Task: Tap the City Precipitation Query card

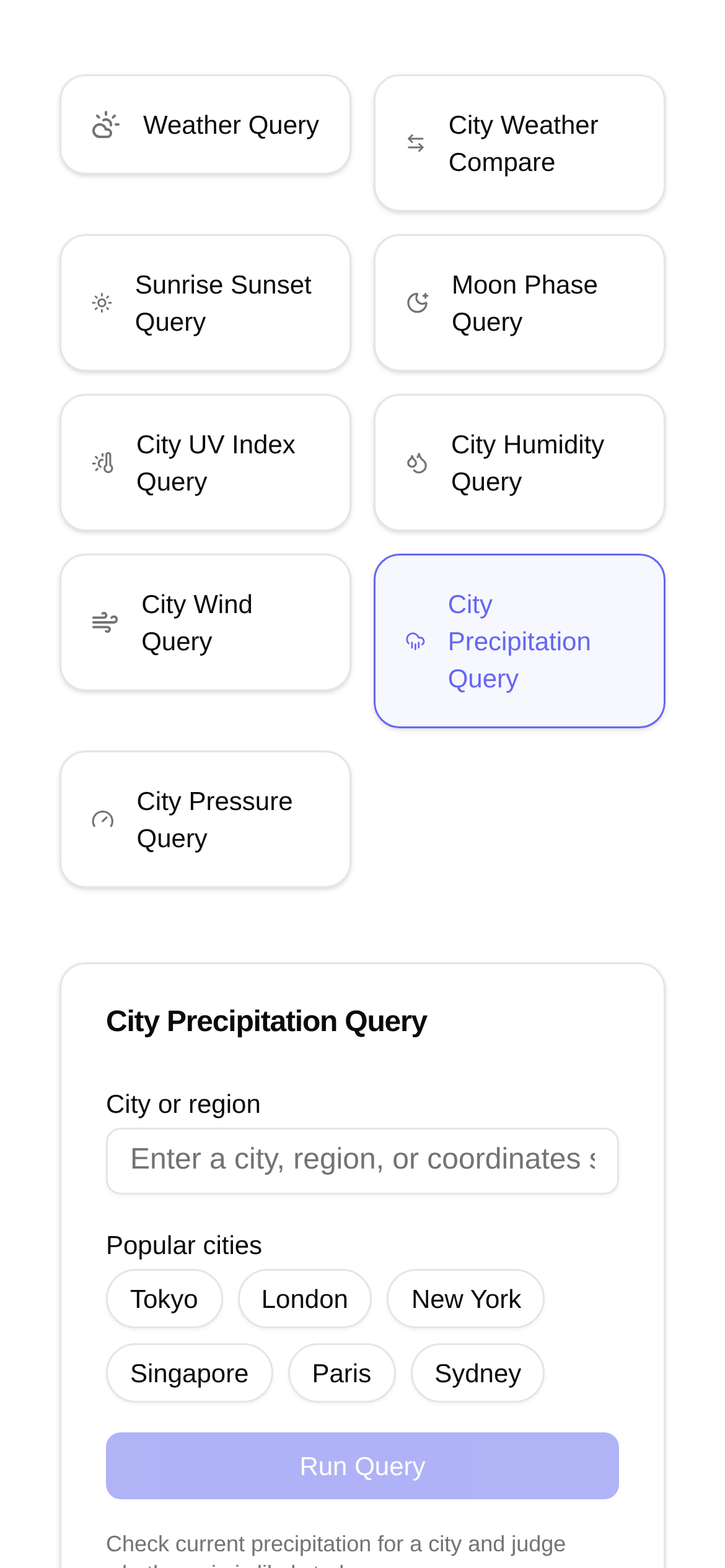Action: (519, 642)
